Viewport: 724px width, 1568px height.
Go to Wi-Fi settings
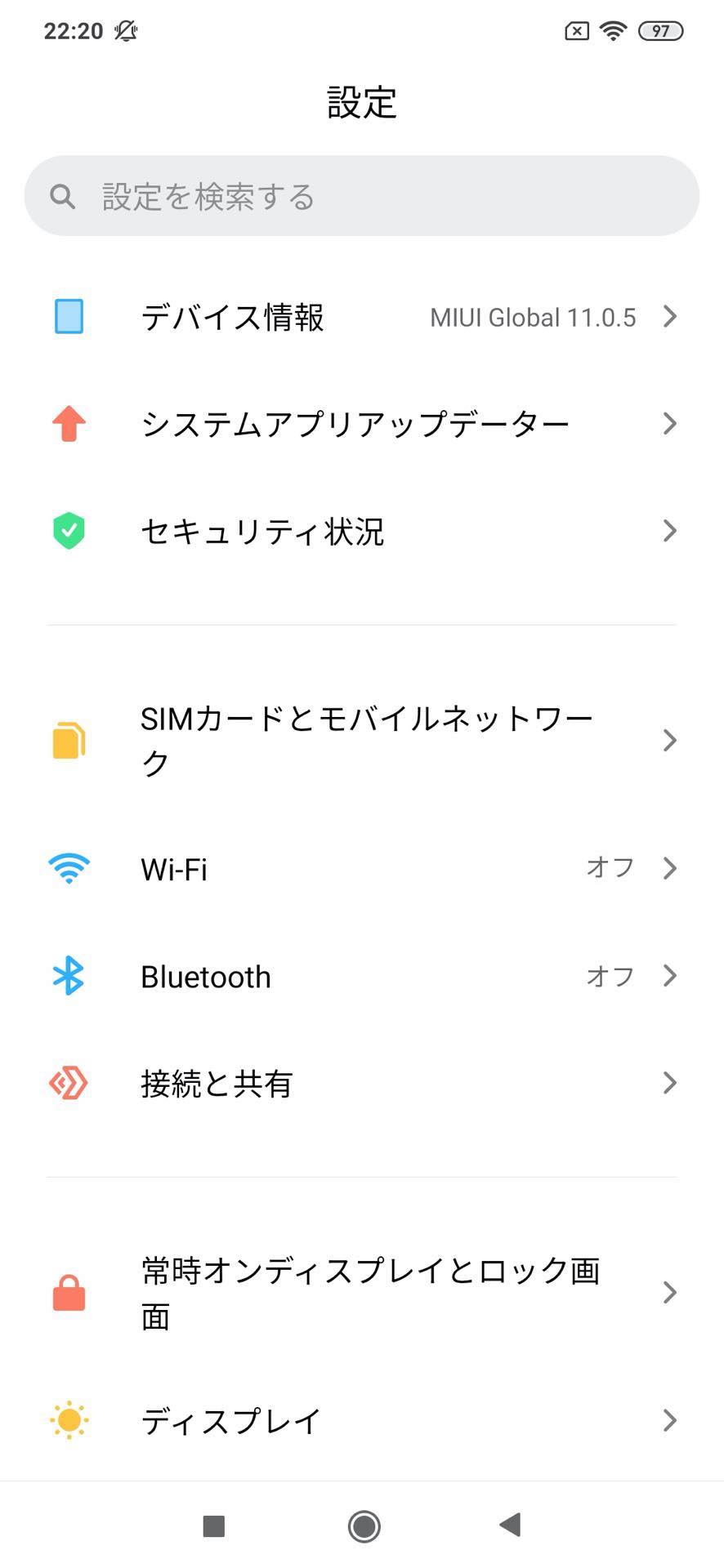(361, 868)
